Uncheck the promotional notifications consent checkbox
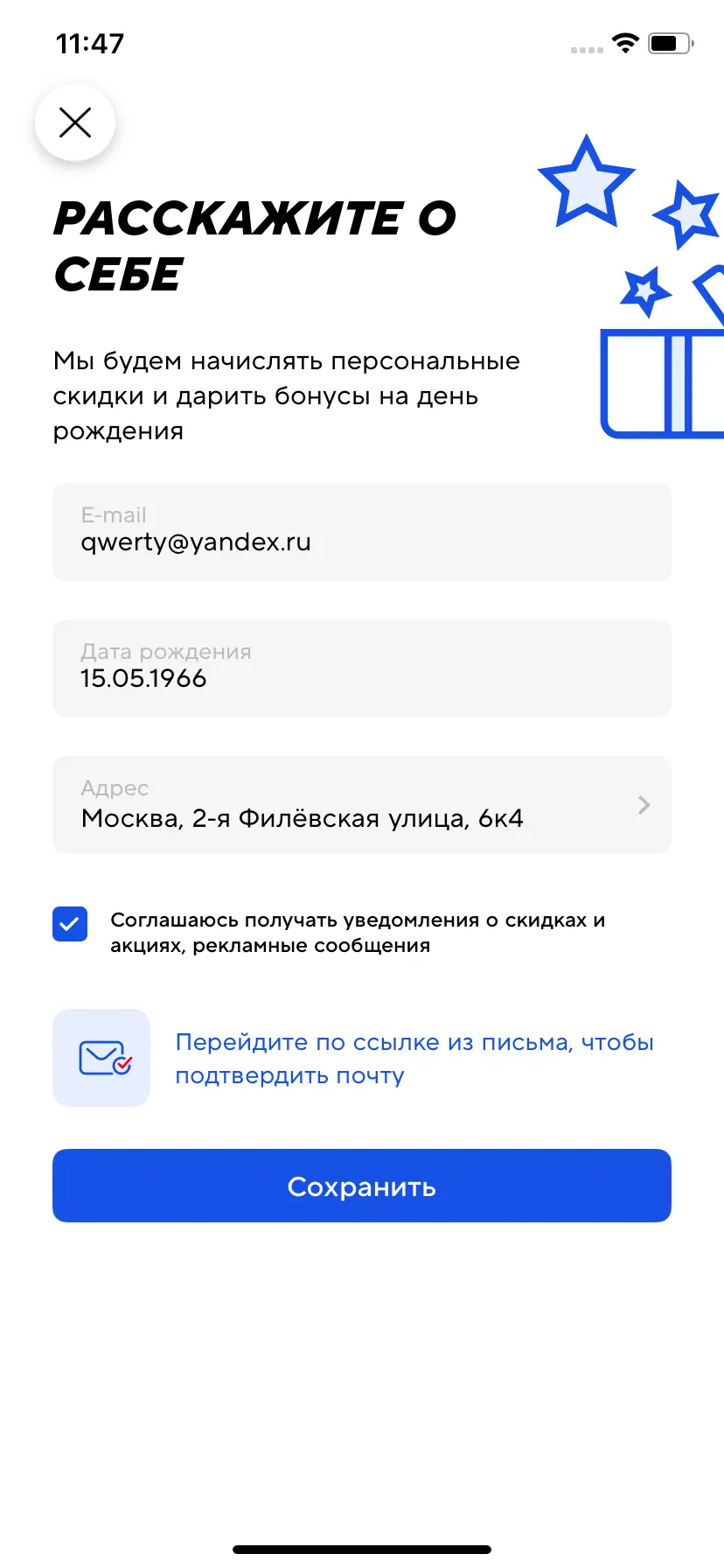Image resolution: width=724 pixels, height=1568 pixels. click(x=70, y=924)
